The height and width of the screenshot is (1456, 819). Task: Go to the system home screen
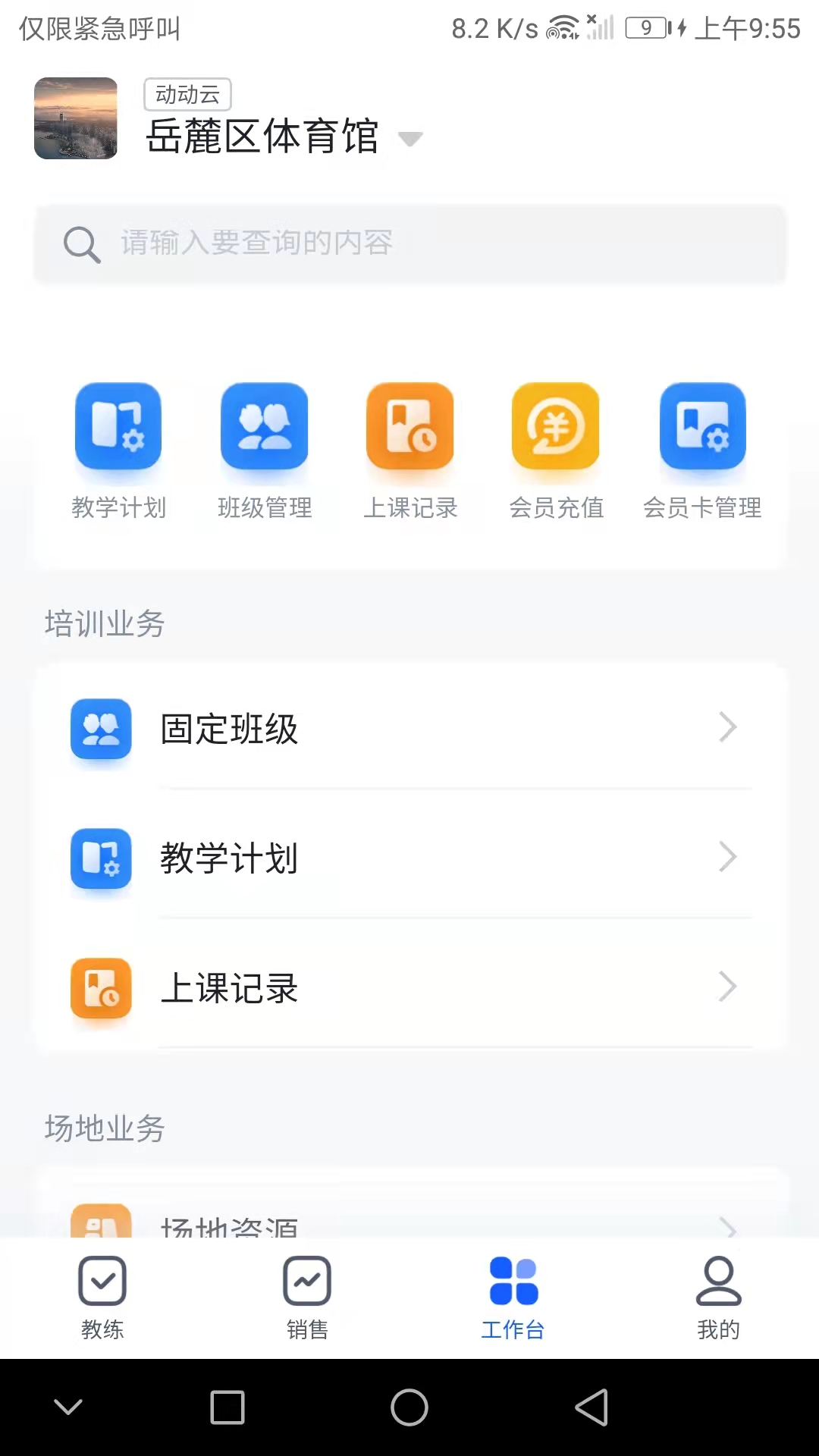coord(409,1407)
